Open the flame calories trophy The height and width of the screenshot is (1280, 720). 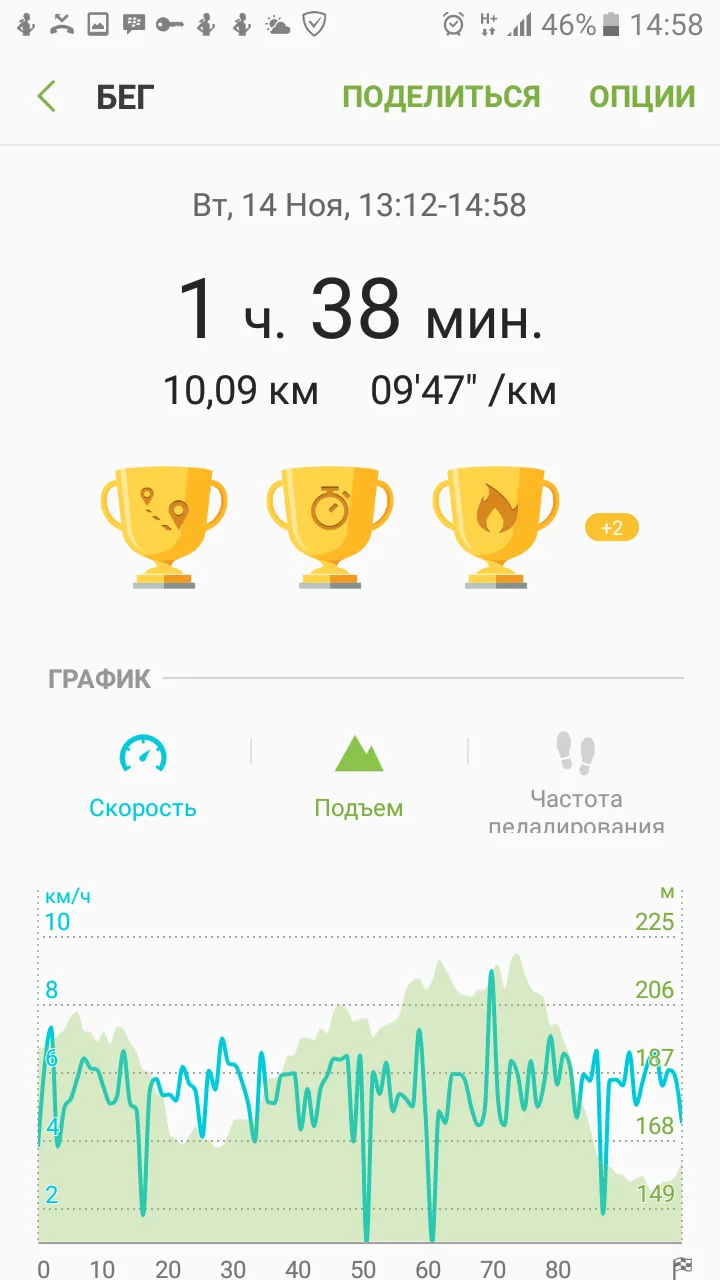click(495, 523)
